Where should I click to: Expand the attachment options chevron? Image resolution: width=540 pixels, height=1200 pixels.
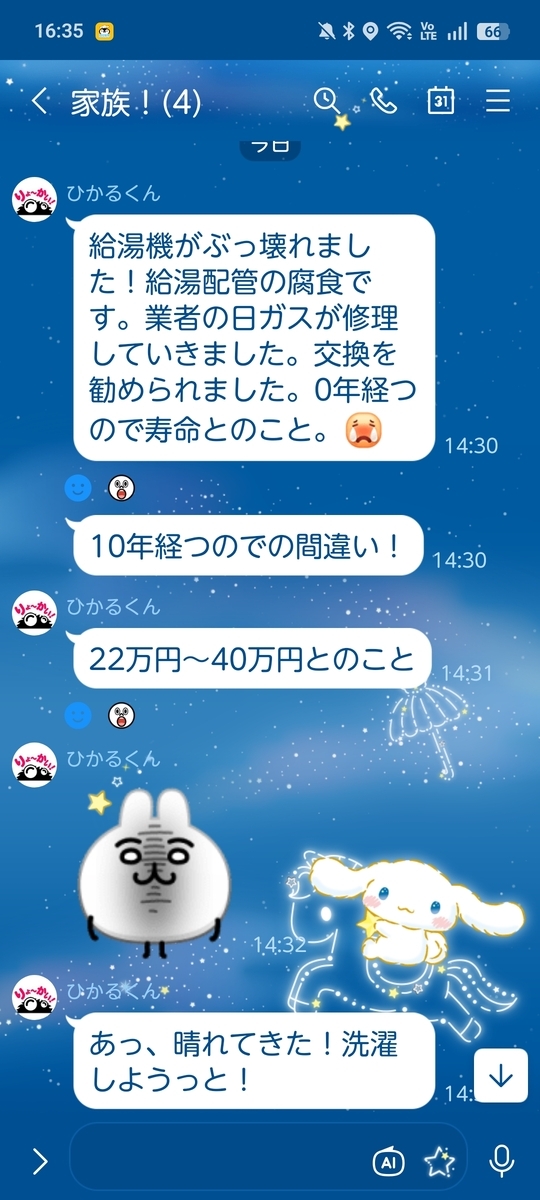pyautogui.click(x=39, y=1161)
